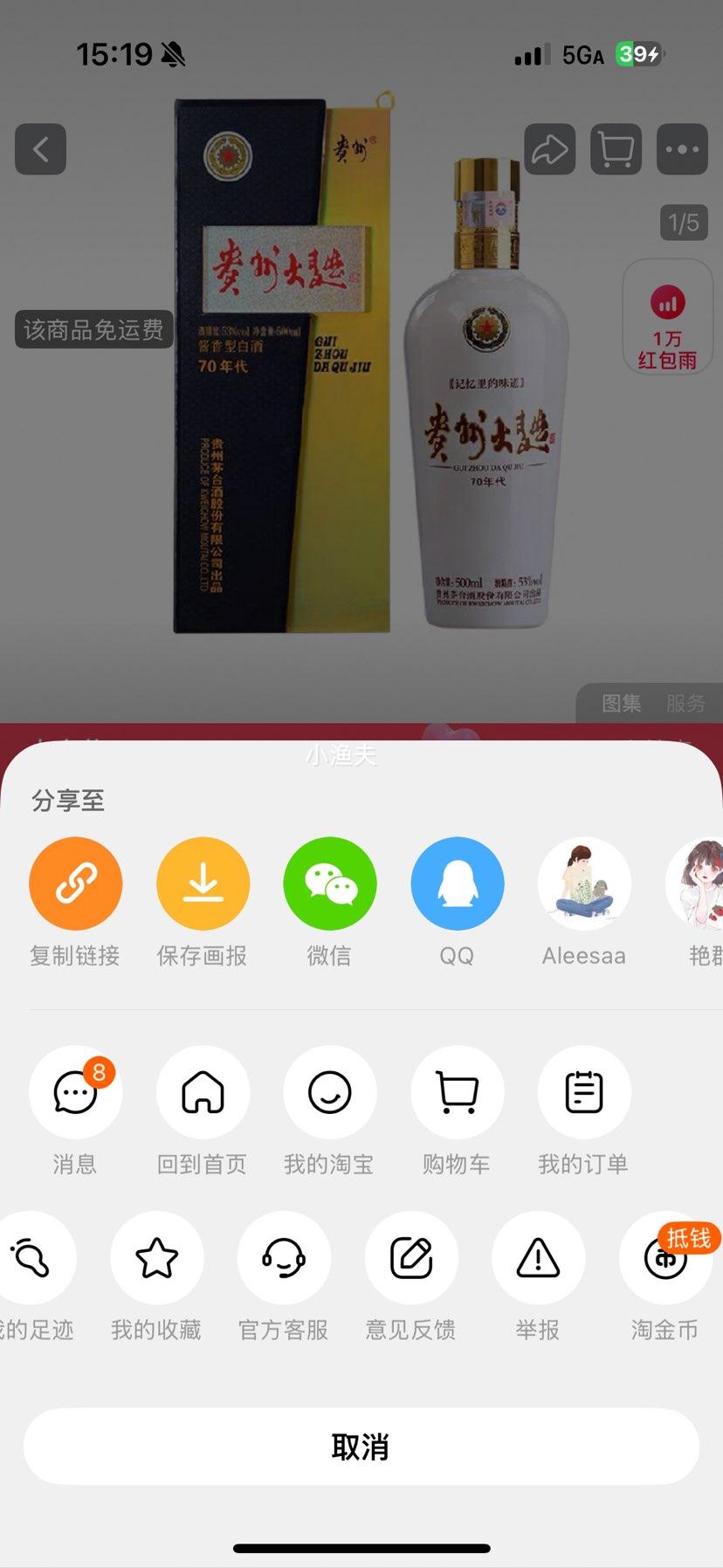Tap 复制链接 to copy the product link
Screen dimensions: 723x1568
(x=75, y=883)
